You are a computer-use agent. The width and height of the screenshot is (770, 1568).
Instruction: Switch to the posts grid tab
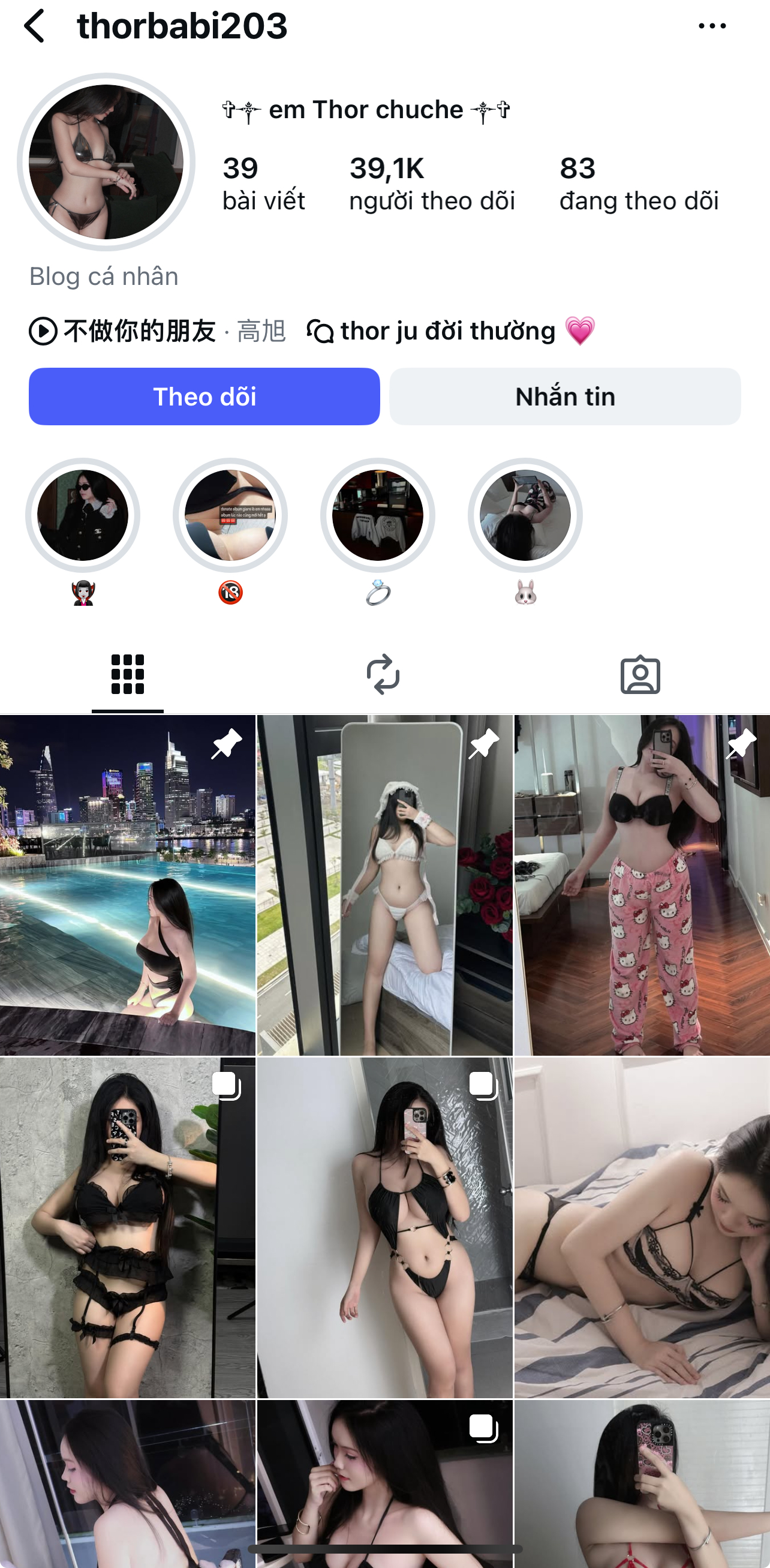[128, 674]
